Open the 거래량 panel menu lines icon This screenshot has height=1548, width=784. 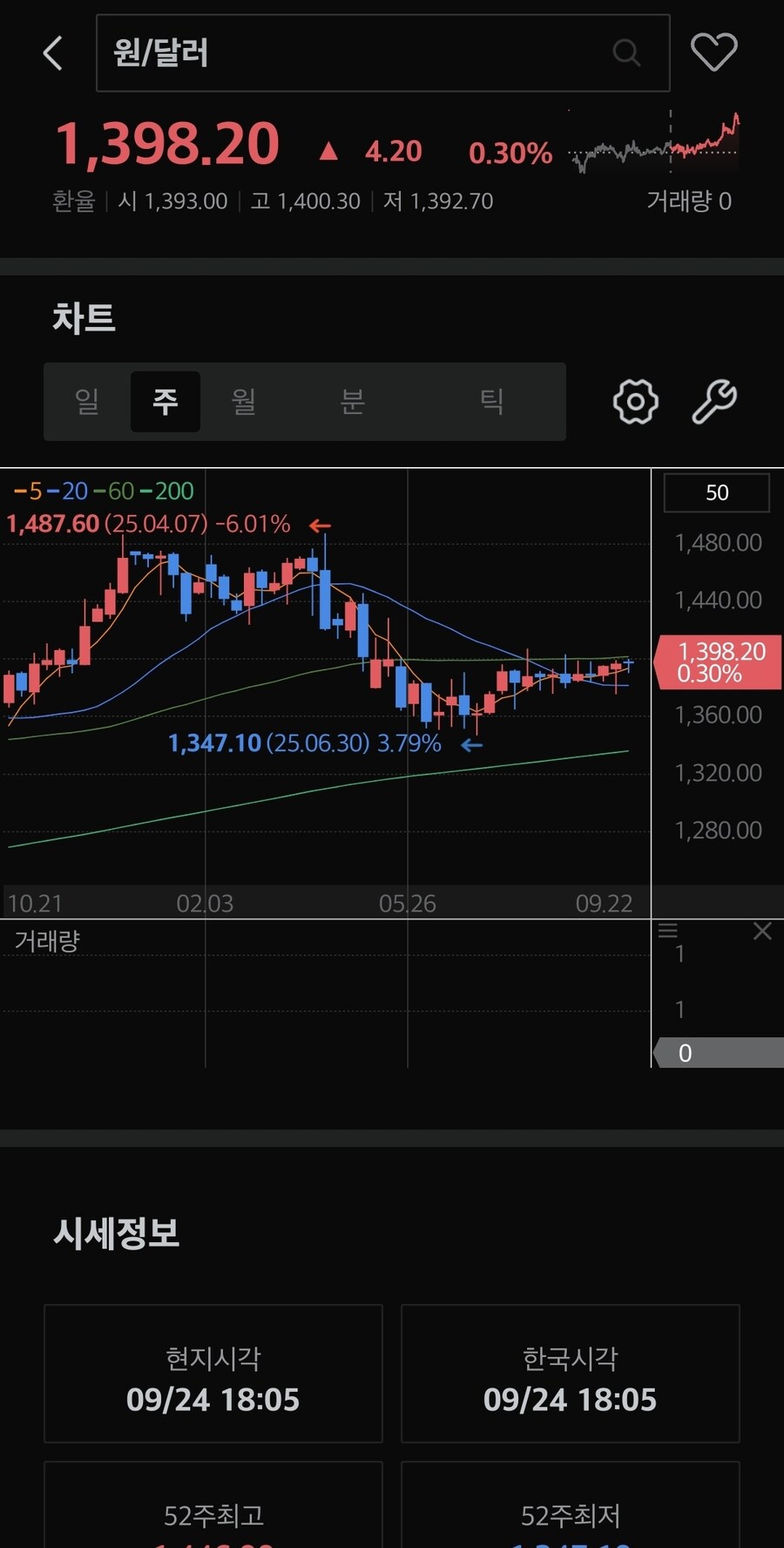[668, 931]
